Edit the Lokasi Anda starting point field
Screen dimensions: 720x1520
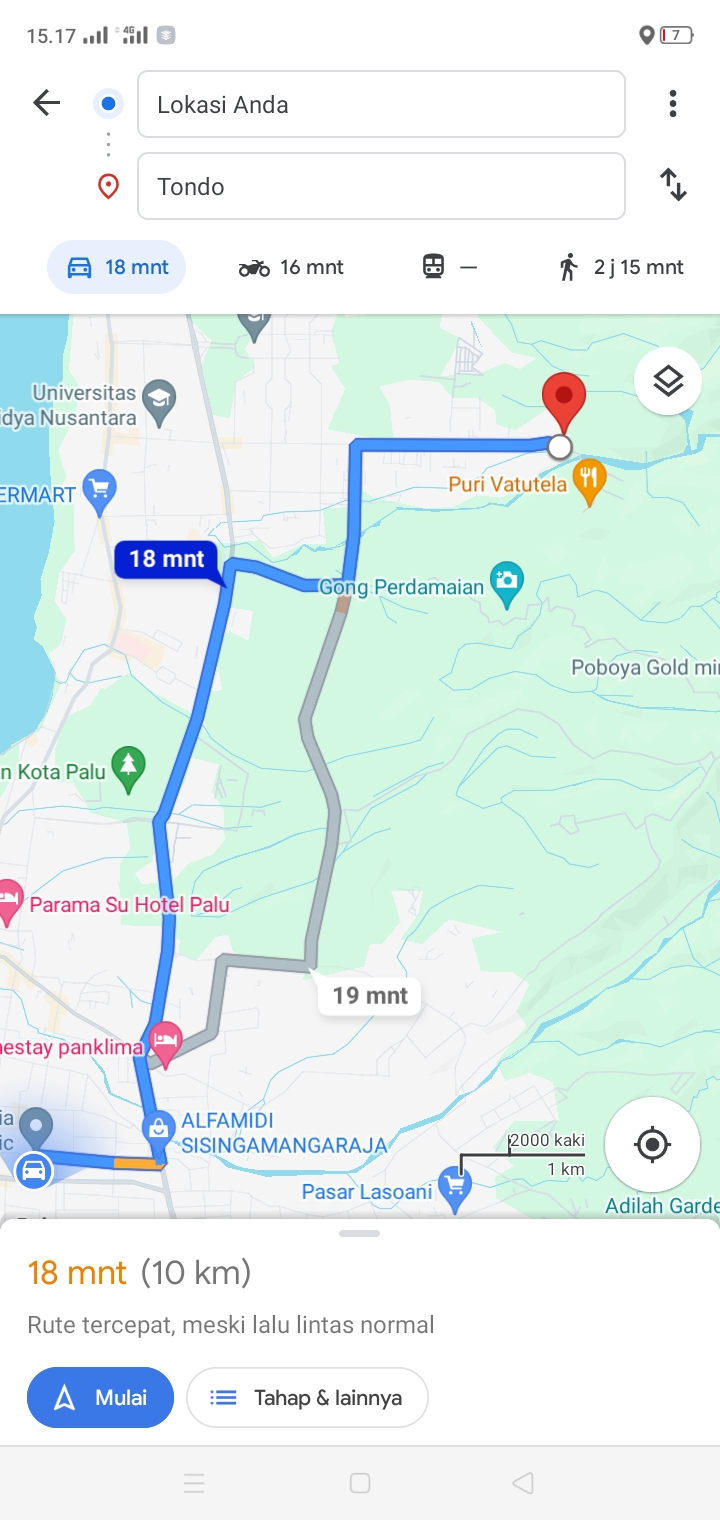[x=381, y=104]
